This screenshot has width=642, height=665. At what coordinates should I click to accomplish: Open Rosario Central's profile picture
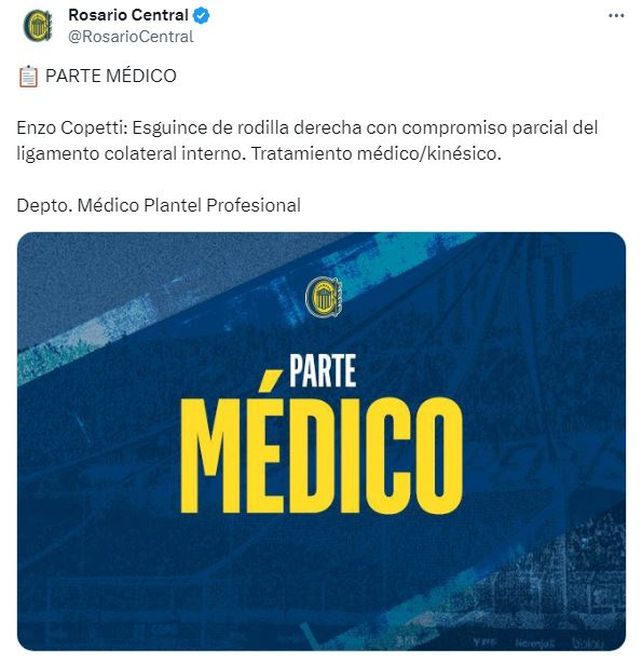click(39, 26)
